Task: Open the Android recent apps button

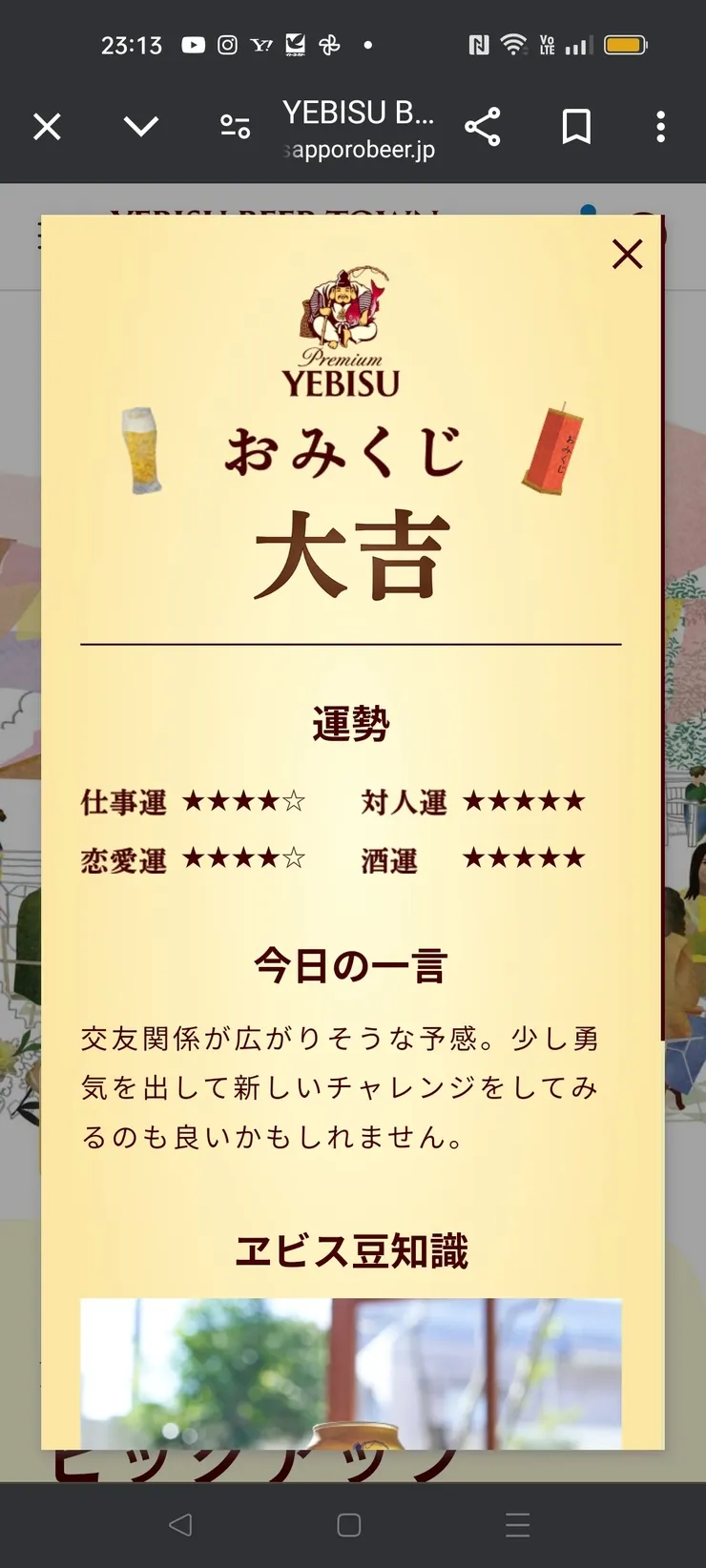Action: point(517,1523)
